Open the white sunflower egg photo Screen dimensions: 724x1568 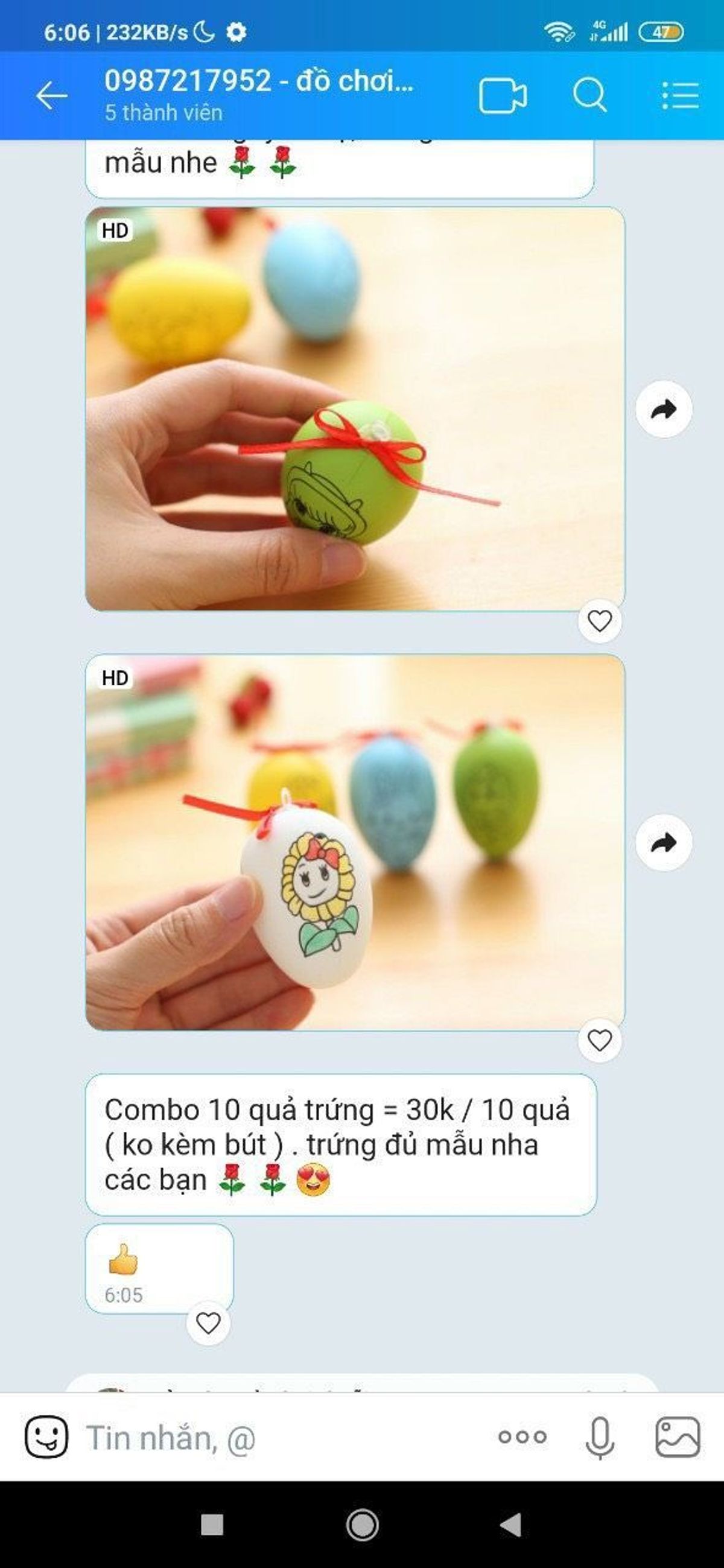[355, 842]
